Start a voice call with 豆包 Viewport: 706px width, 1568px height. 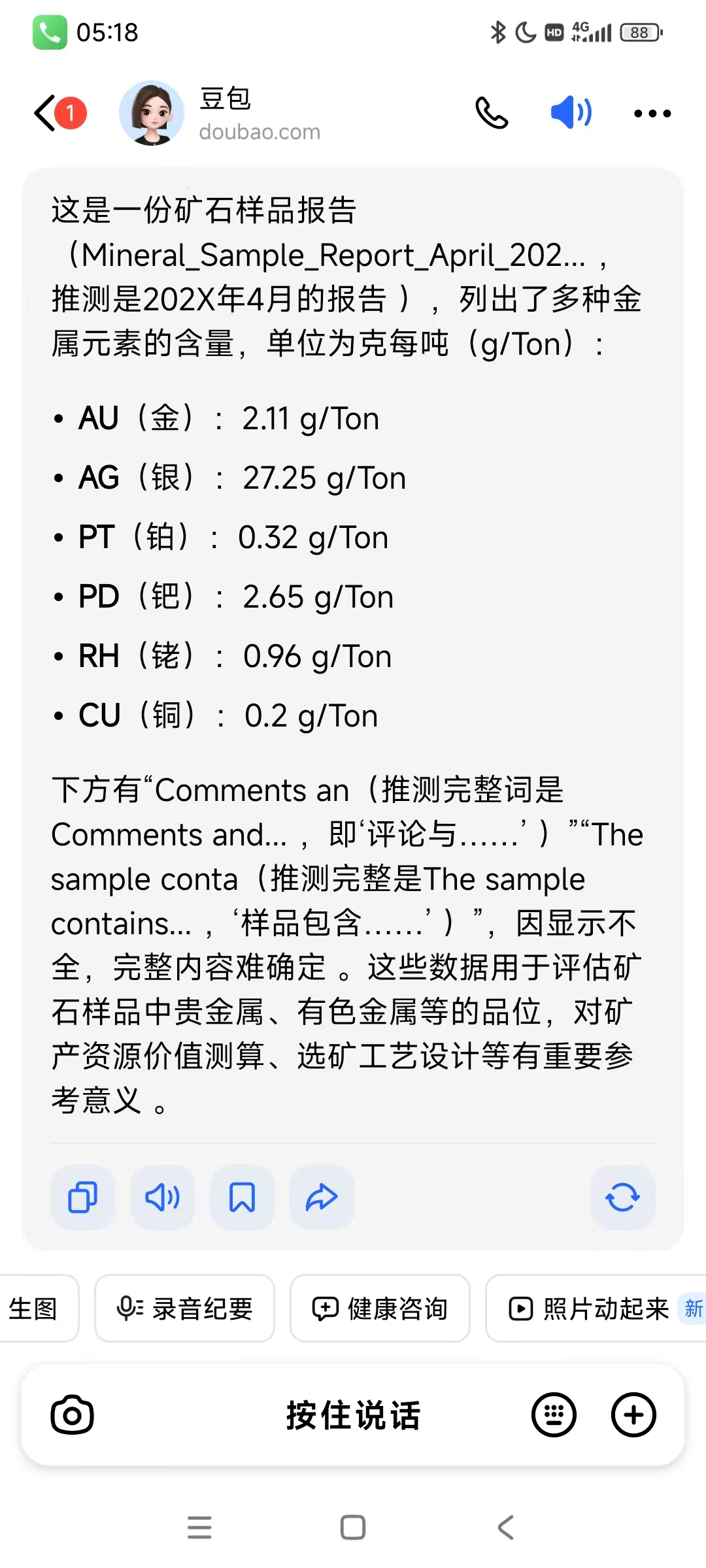click(x=492, y=113)
